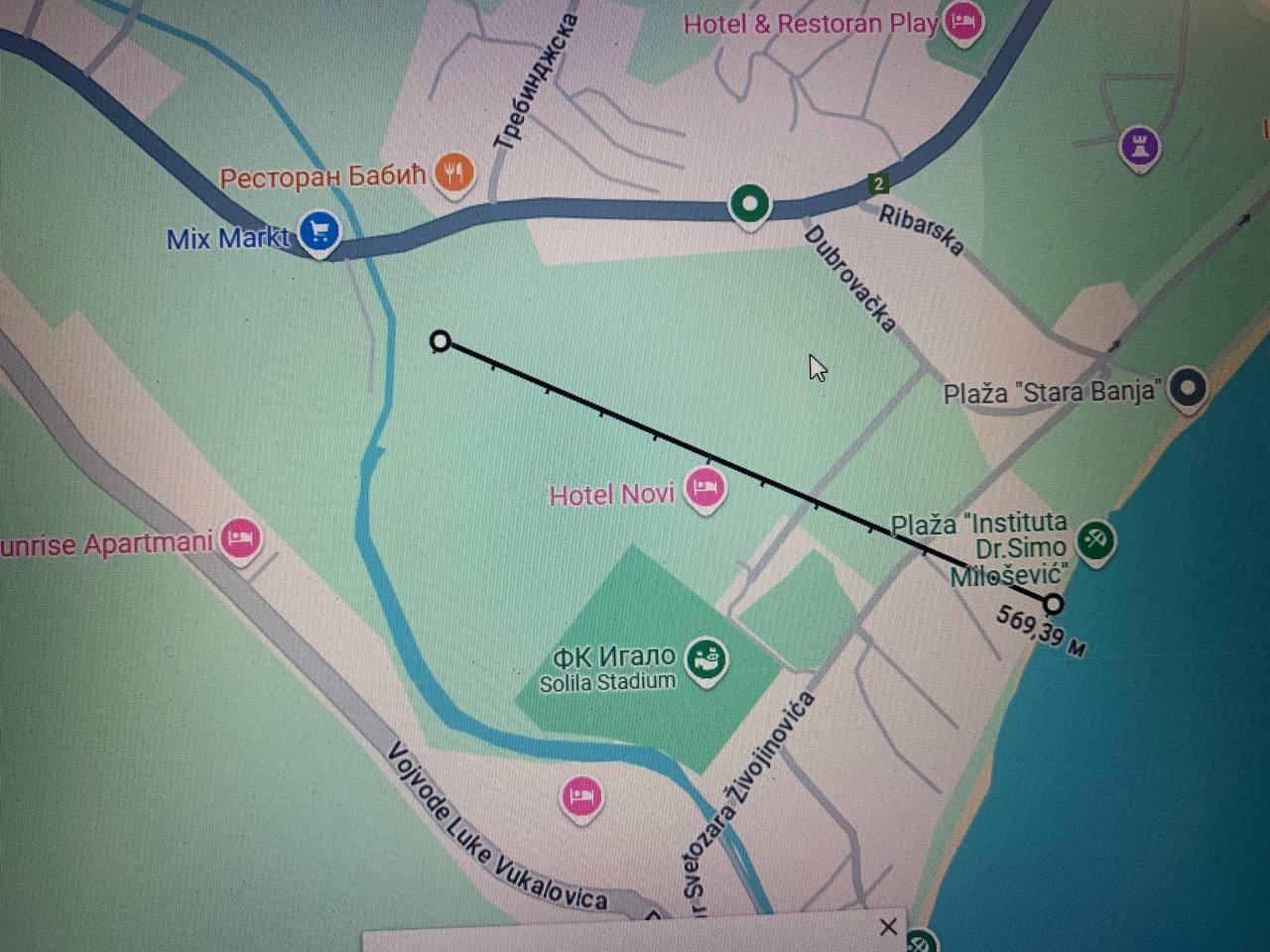Select the green circle marker on the main road
The height and width of the screenshot is (952, 1270).
click(749, 204)
